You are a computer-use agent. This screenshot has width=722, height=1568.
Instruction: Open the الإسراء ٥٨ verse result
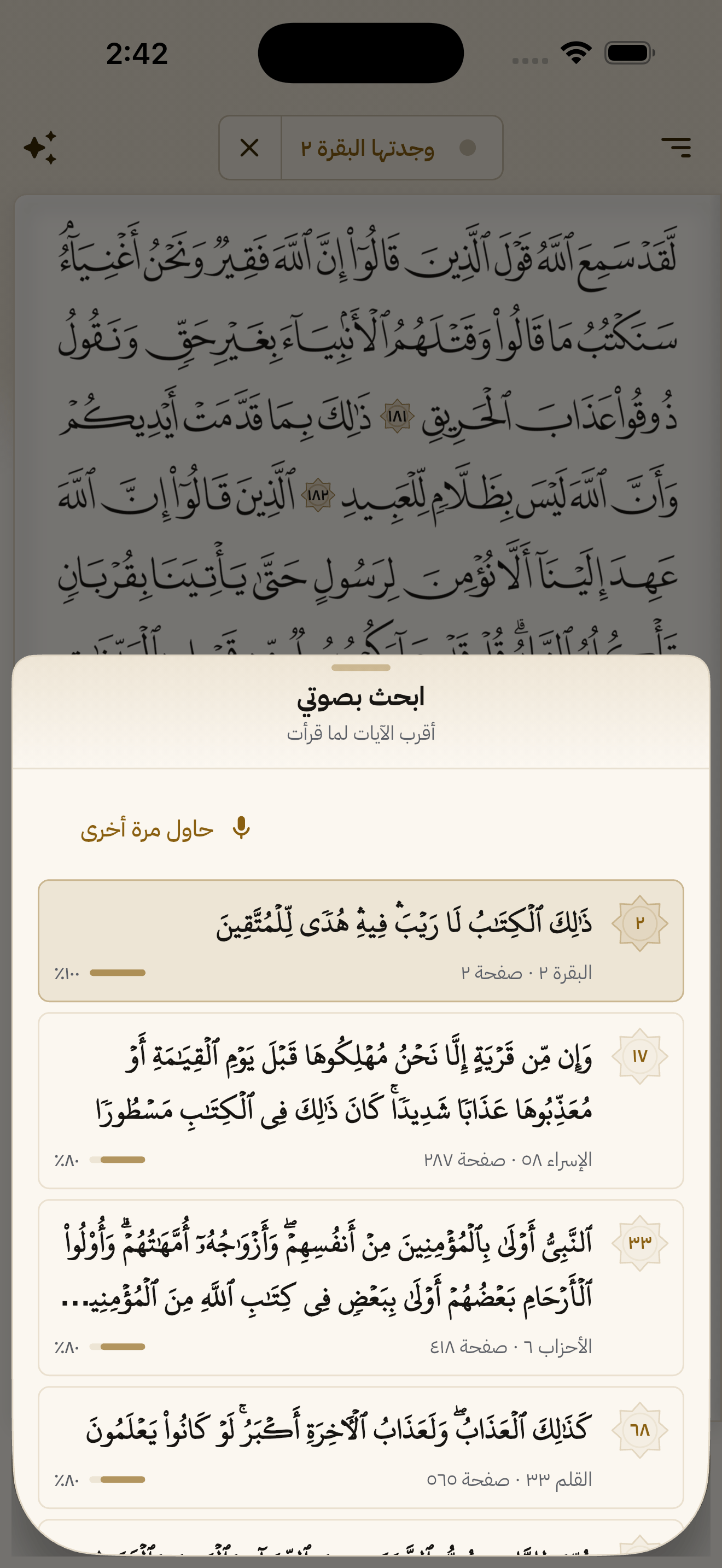[x=361, y=1101]
